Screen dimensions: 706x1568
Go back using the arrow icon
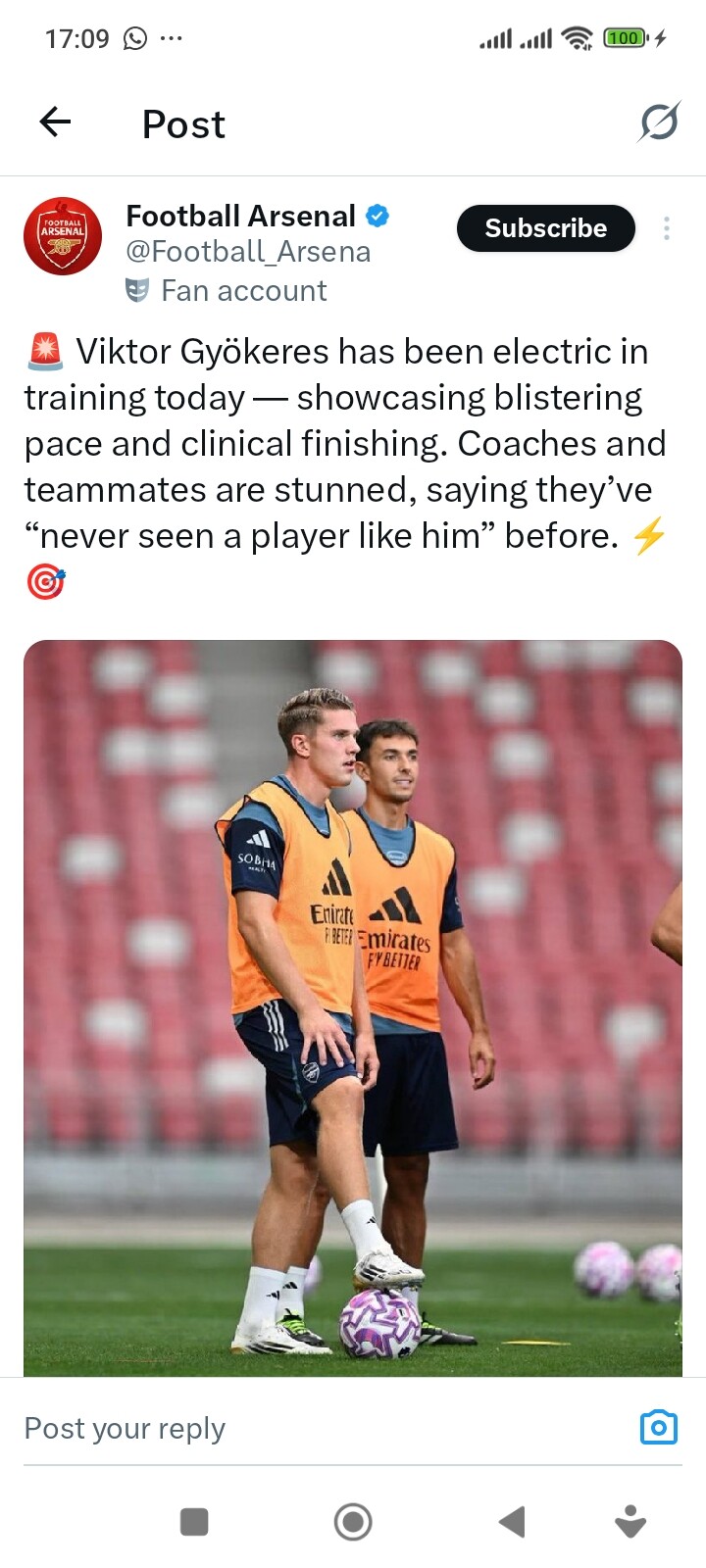pyautogui.click(x=55, y=122)
